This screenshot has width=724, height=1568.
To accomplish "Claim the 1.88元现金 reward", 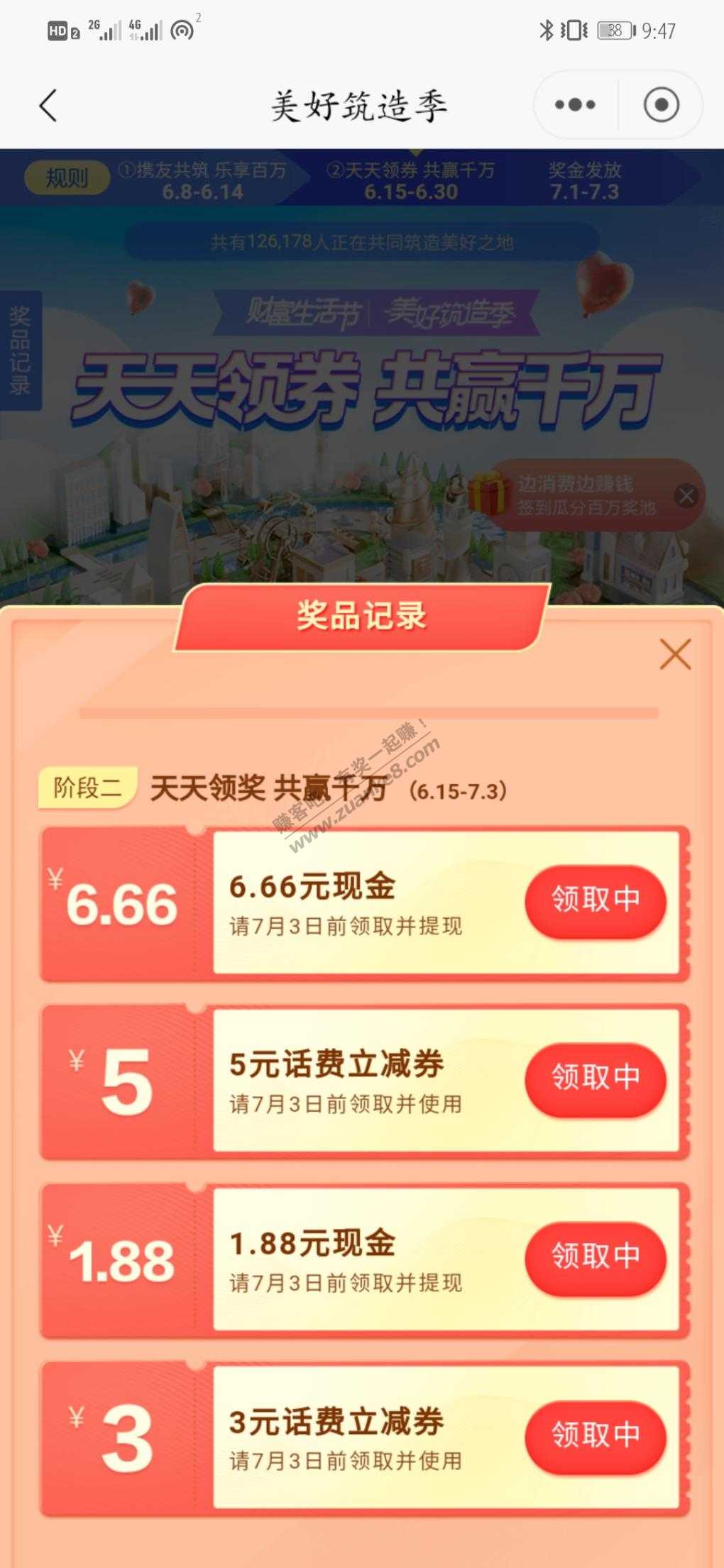I will [x=595, y=1257].
